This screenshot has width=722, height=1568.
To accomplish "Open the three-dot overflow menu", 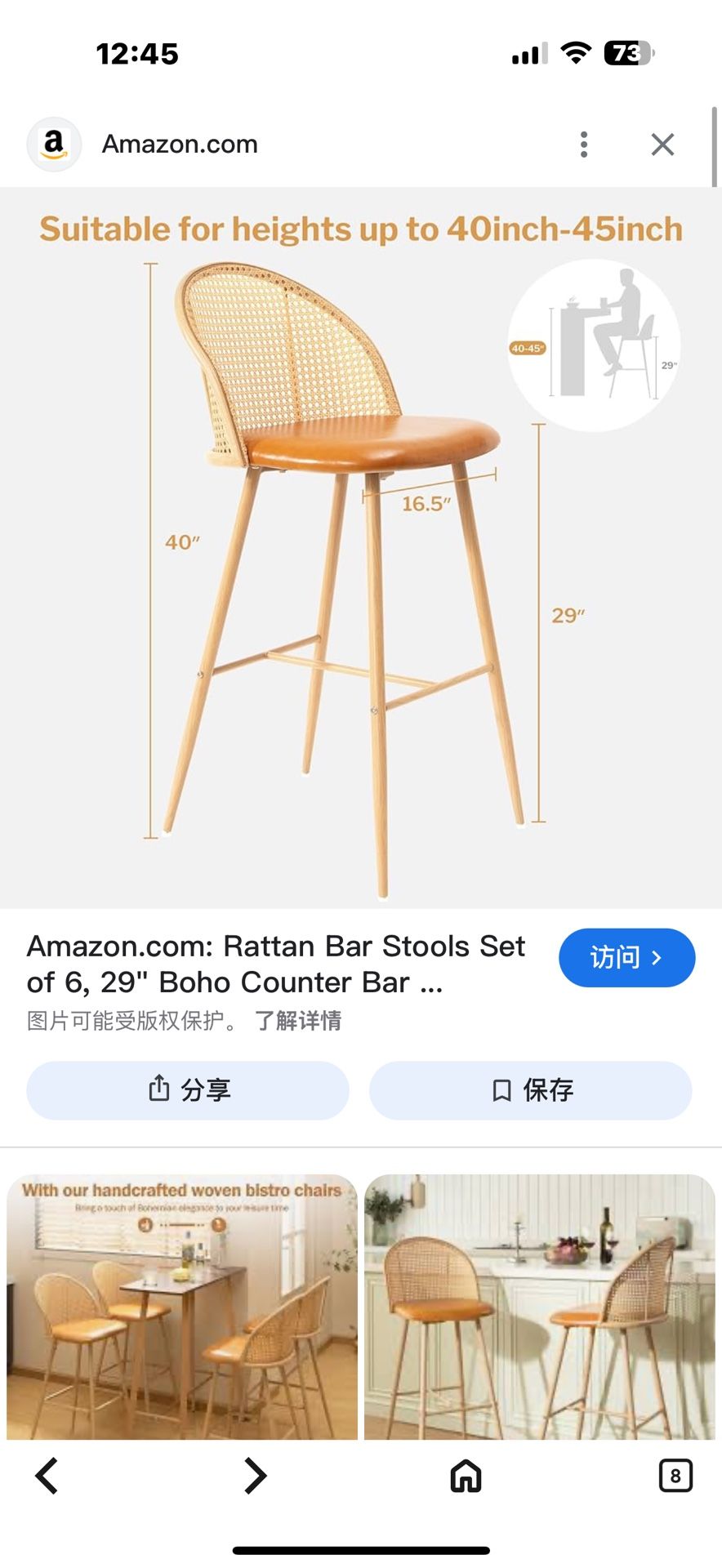I will tap(584, 144).
